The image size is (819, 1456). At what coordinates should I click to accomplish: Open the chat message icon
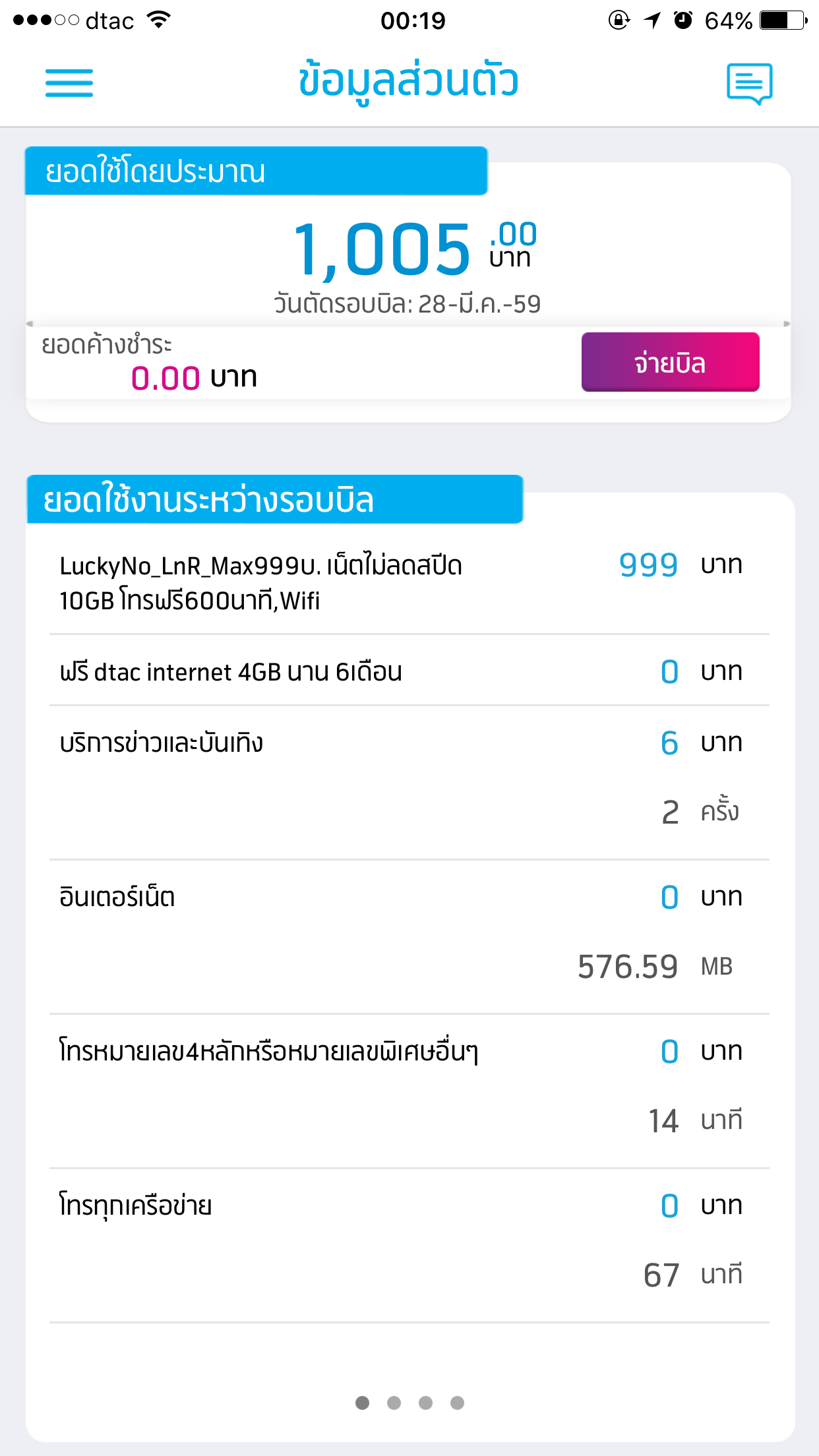[x=749, y=84]
